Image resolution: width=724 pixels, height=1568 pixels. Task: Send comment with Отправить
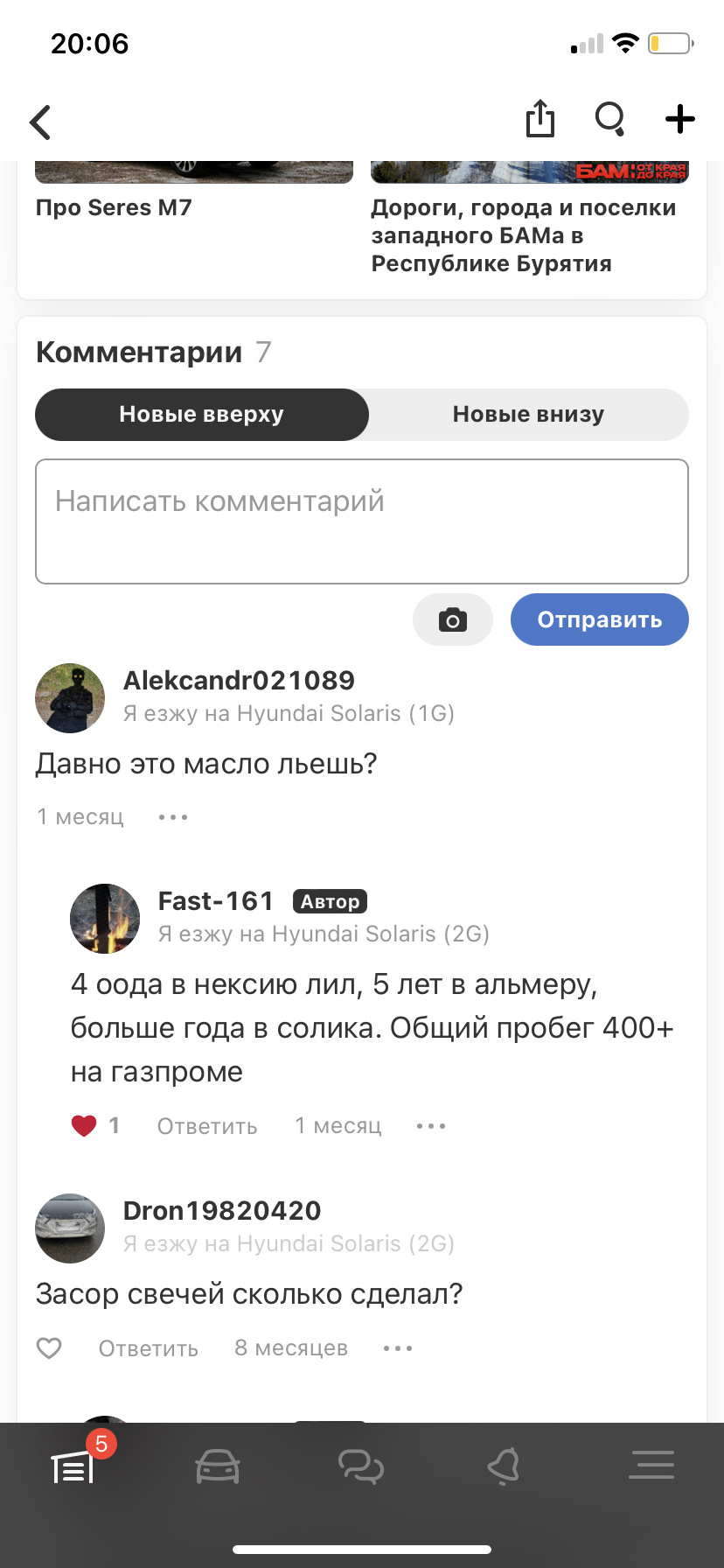point(599,619)
